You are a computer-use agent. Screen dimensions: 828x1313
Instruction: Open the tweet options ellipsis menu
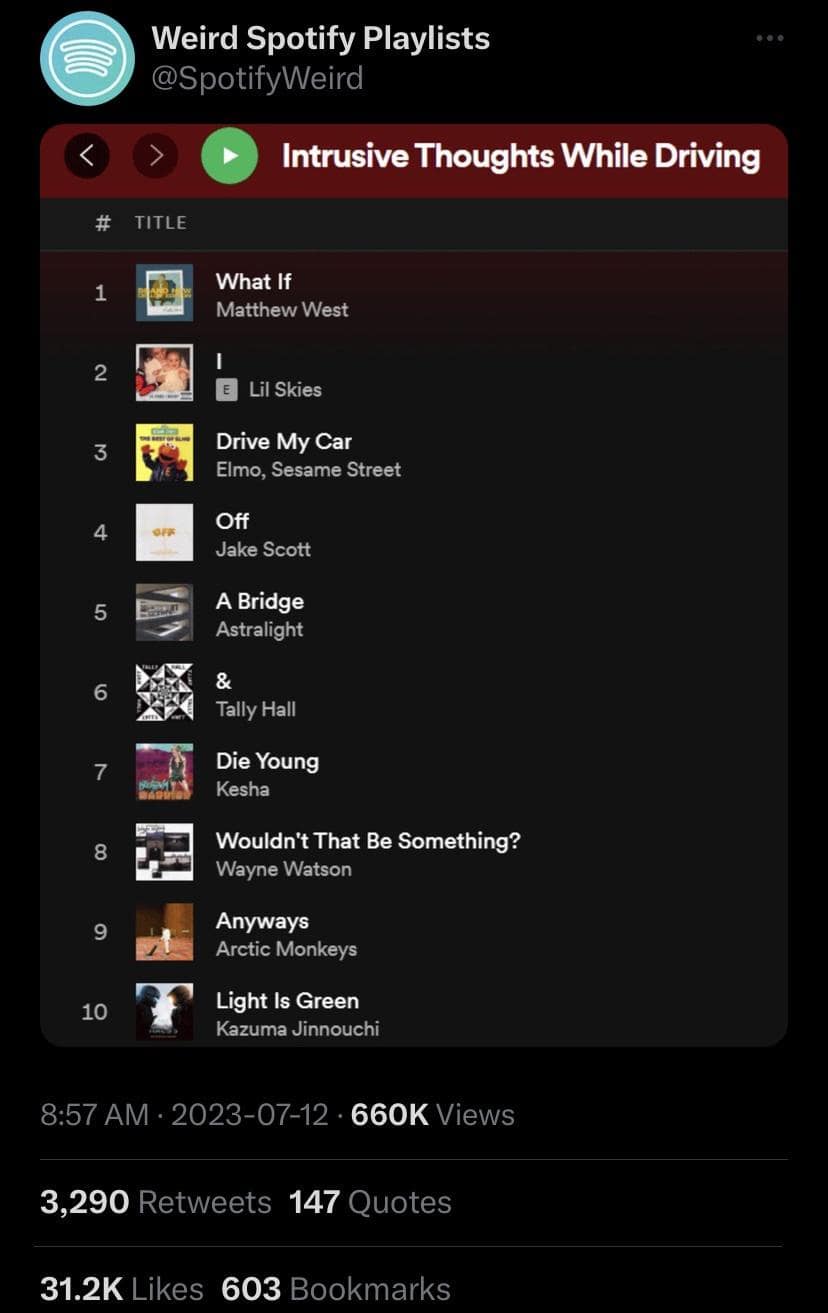(769, 38)
